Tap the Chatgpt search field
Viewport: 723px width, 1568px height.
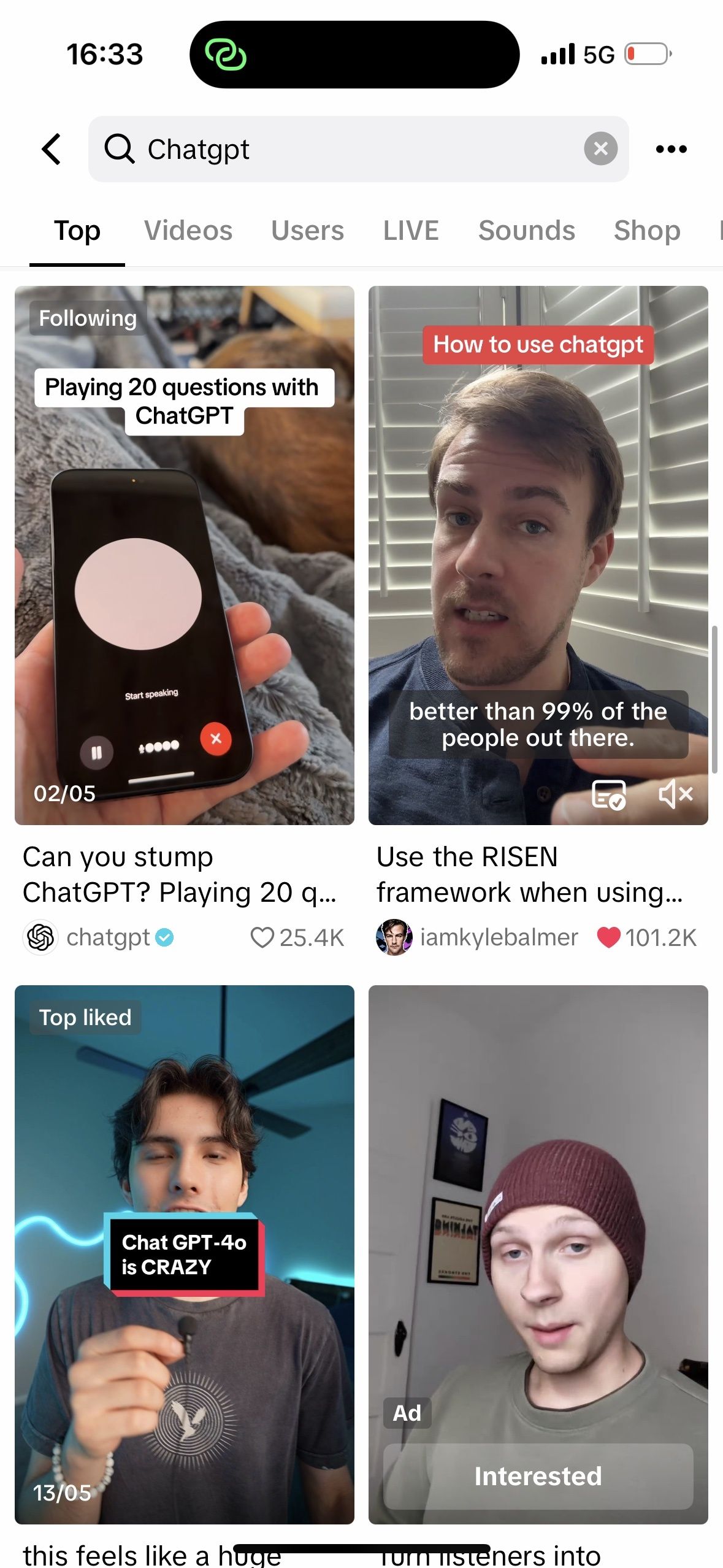[x=343, y=149]
